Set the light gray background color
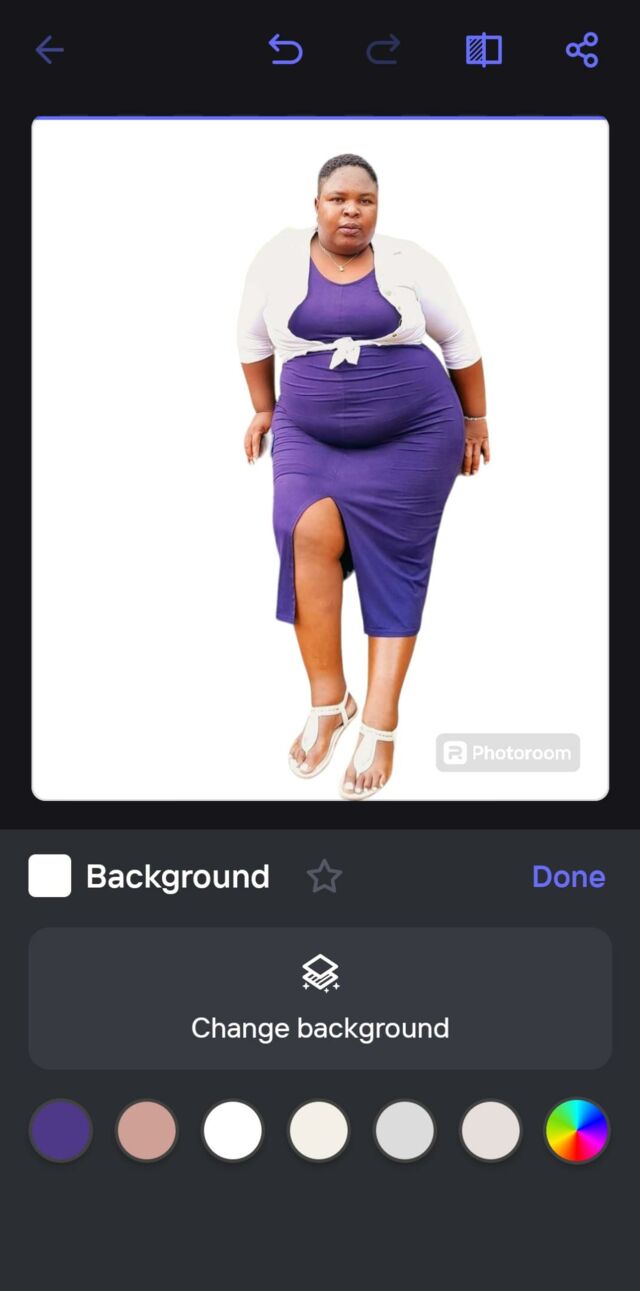640x1291 pixels. (405, 1131)
